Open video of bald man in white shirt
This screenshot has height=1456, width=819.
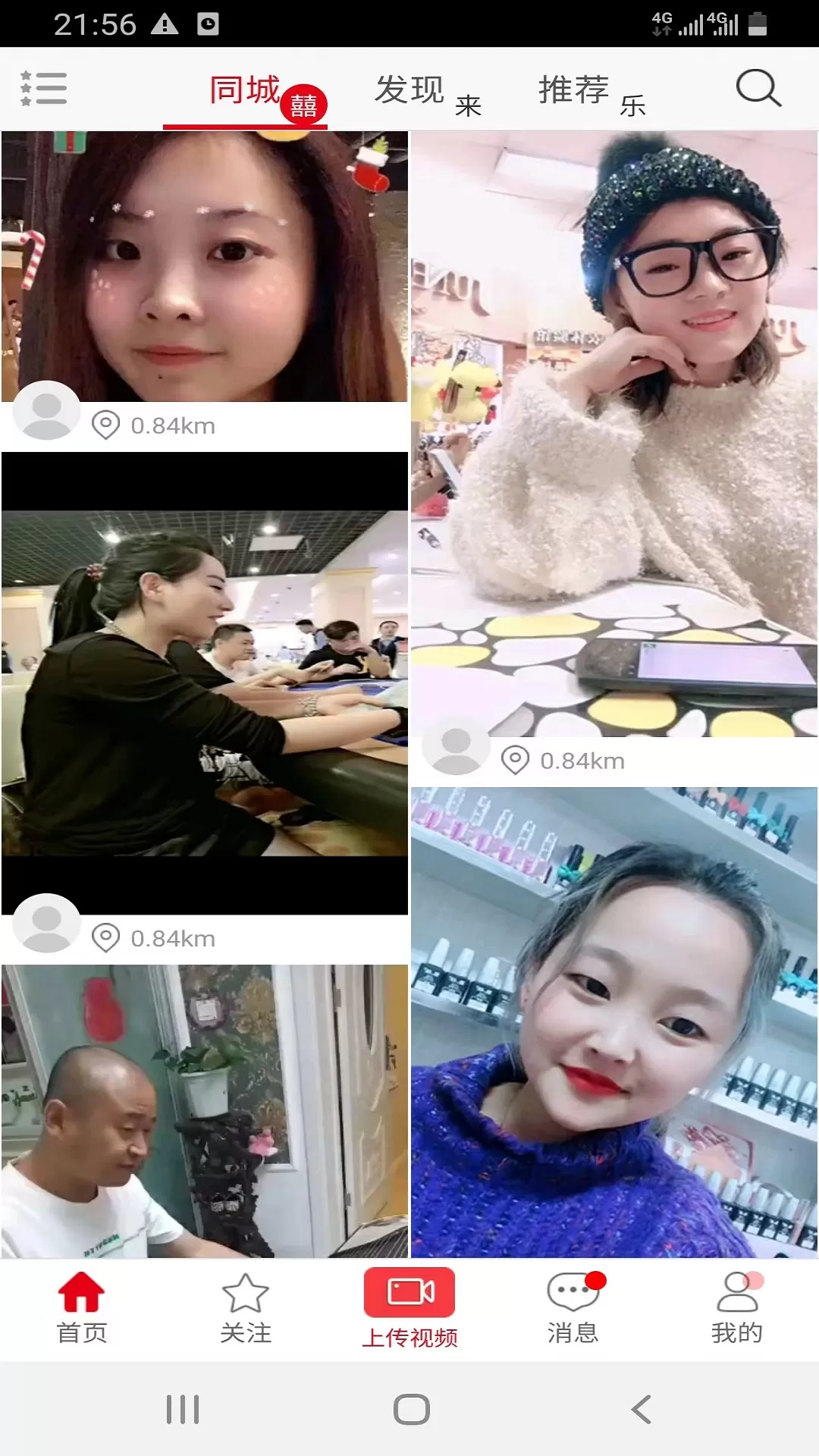[205, 1110]
